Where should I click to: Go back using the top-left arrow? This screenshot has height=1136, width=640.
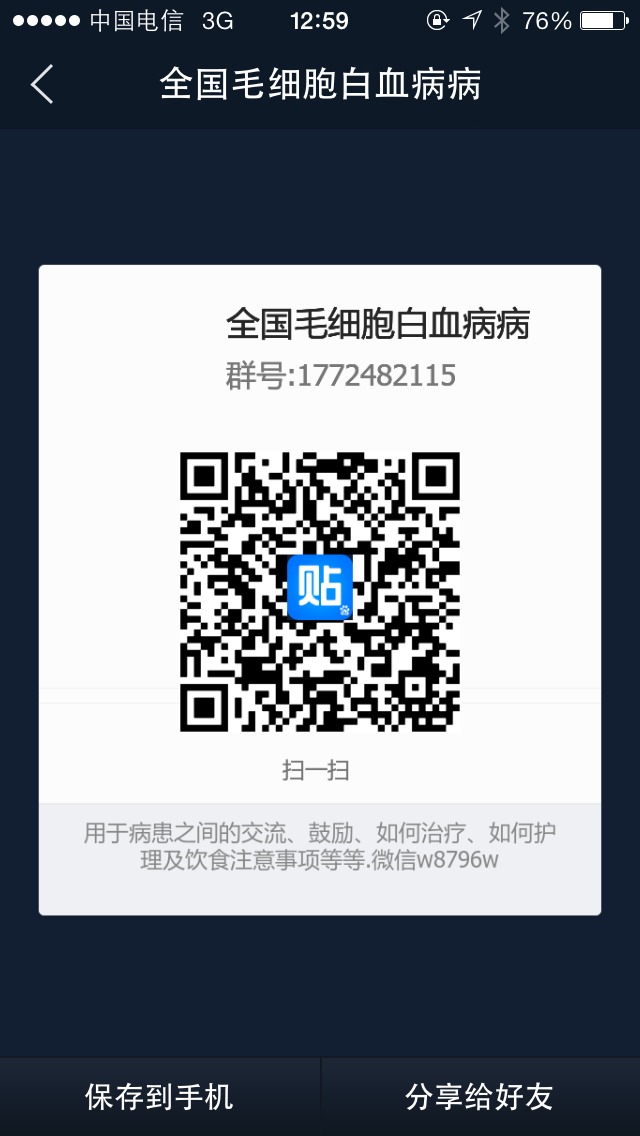pos(42,85)
